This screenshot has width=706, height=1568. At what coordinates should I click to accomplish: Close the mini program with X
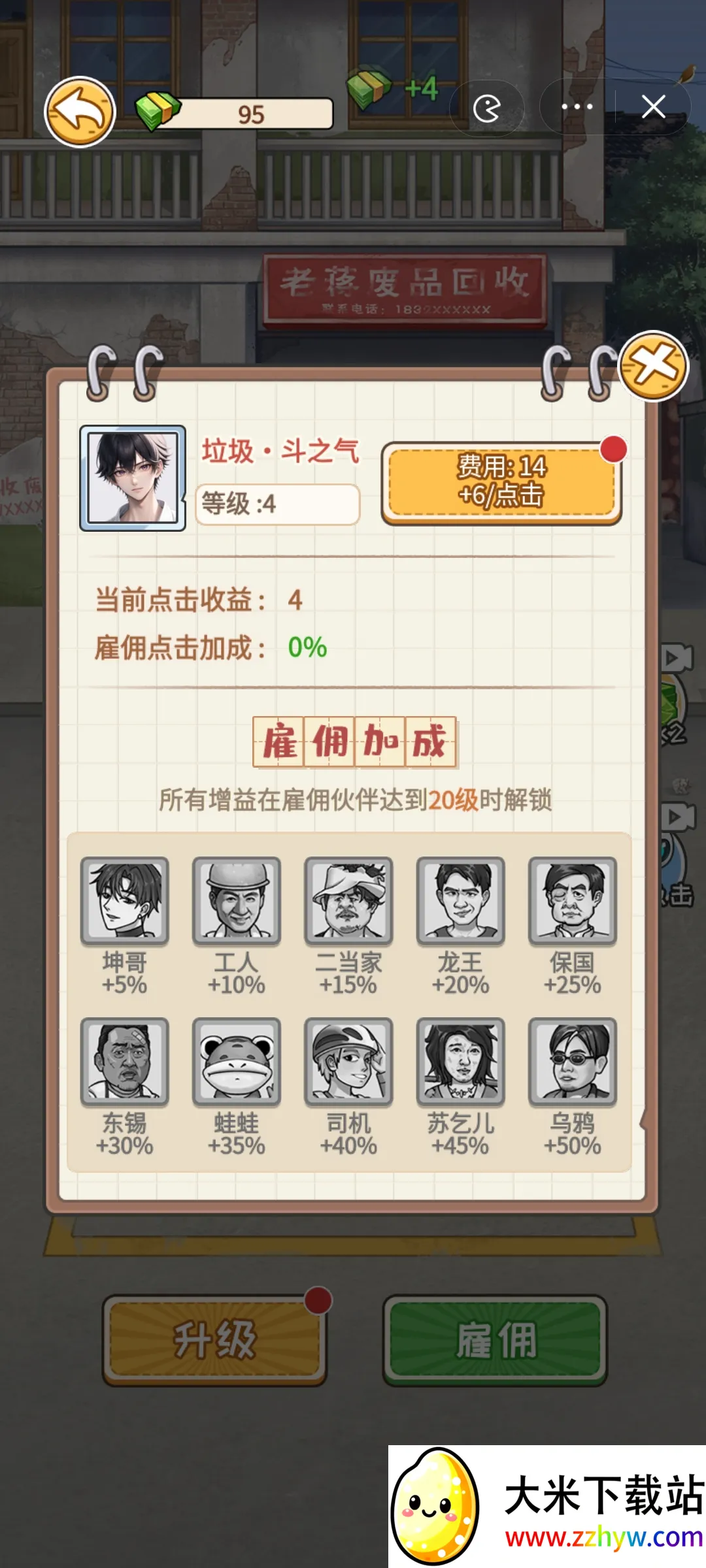[x=653, y=106]
